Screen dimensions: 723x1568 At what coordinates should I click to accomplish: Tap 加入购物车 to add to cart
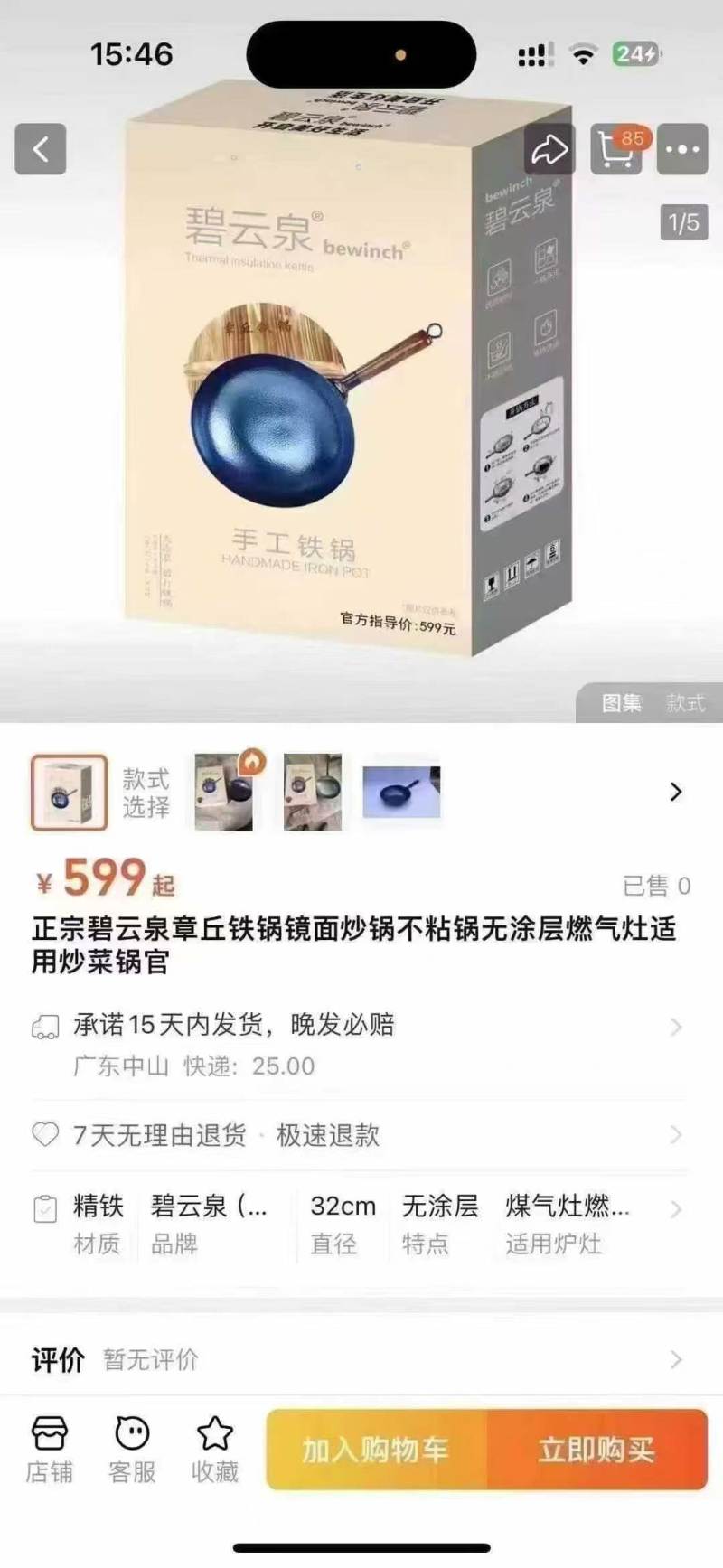(376, 1450)
